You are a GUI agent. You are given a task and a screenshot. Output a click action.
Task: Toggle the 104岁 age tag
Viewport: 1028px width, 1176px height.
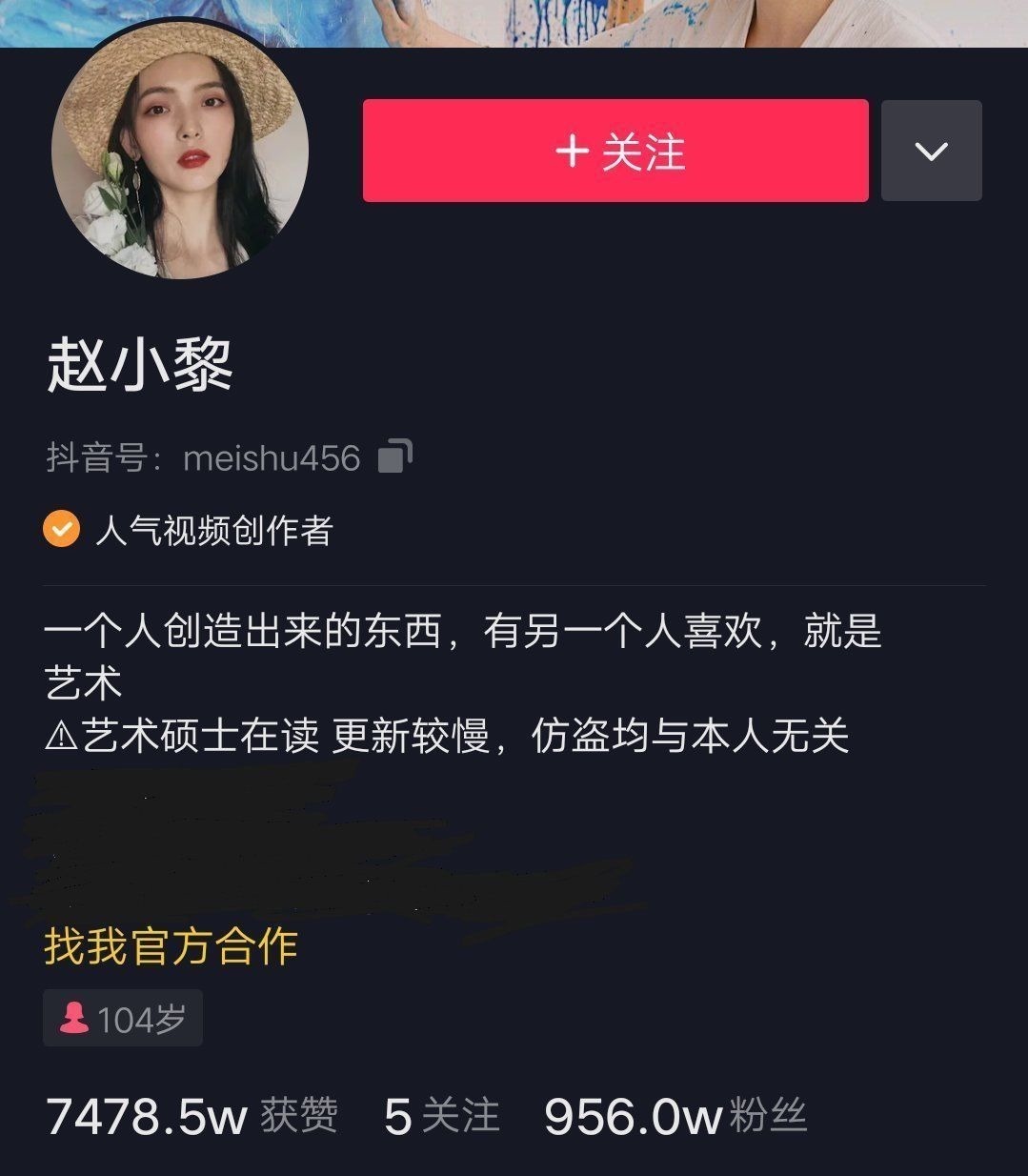pos(122,1018)
